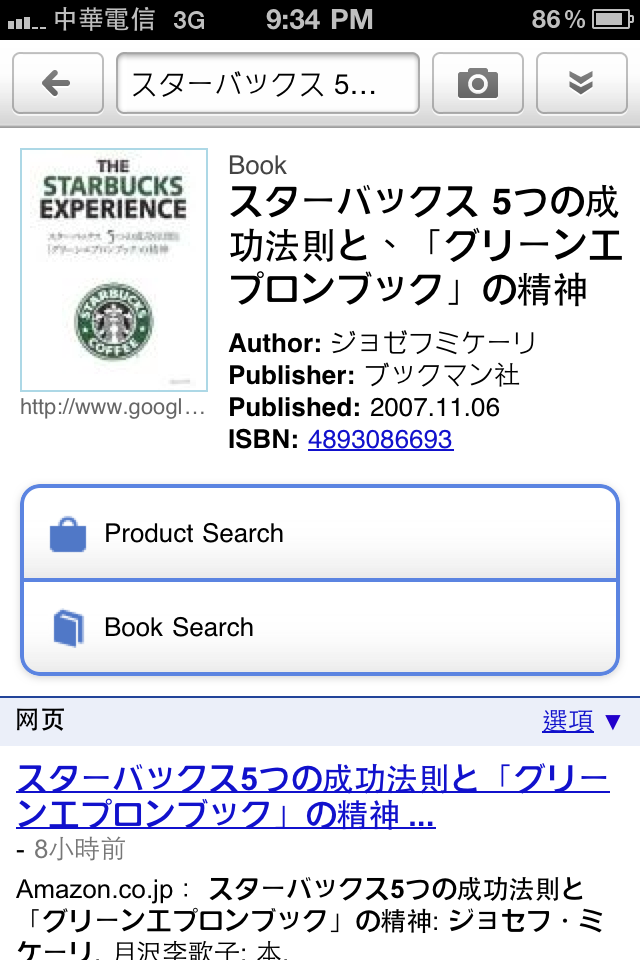640x960 pixels.
Task: Open the Amazon.co.jp book result link
Action: pos(312,797)
